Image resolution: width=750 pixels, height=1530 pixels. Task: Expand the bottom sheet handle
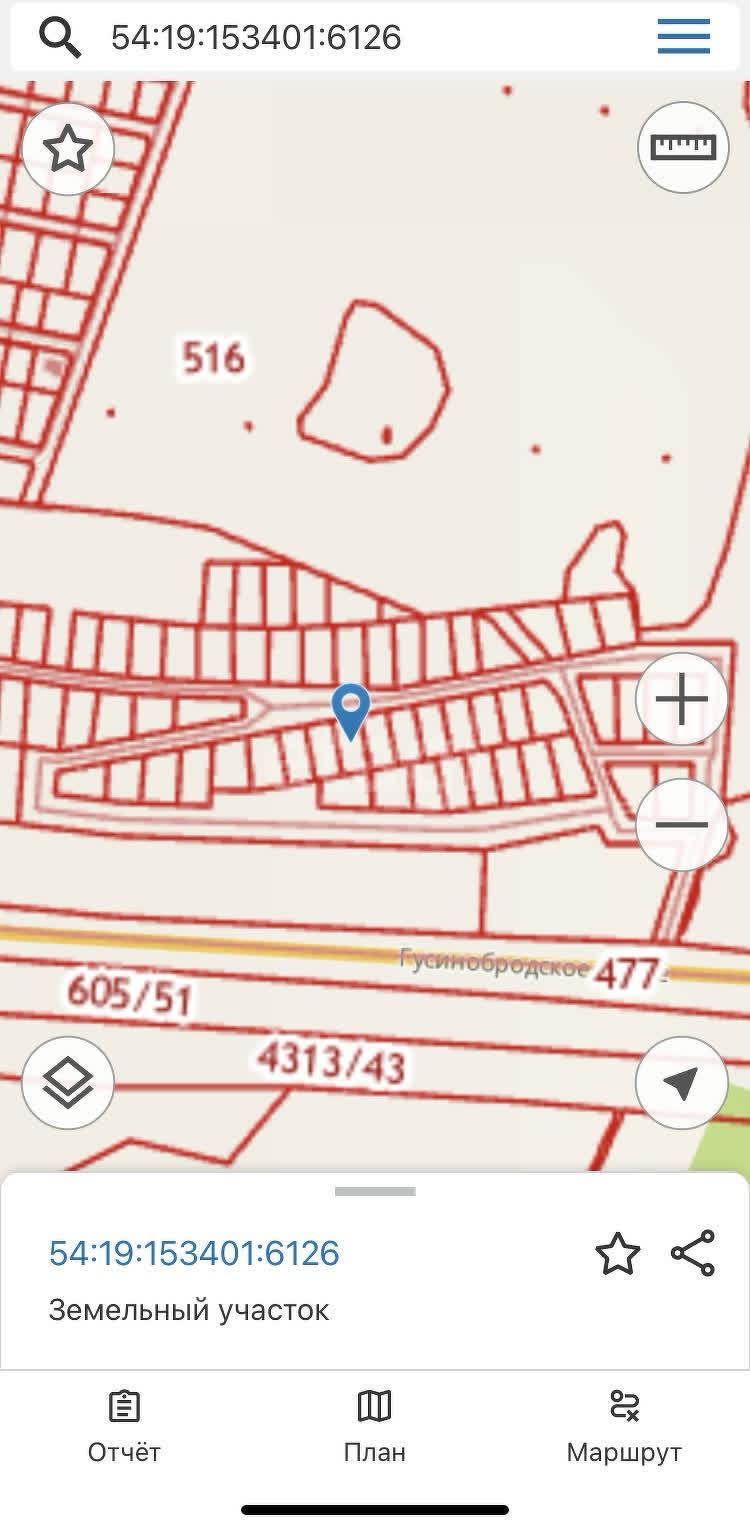tap(375, 1191)
